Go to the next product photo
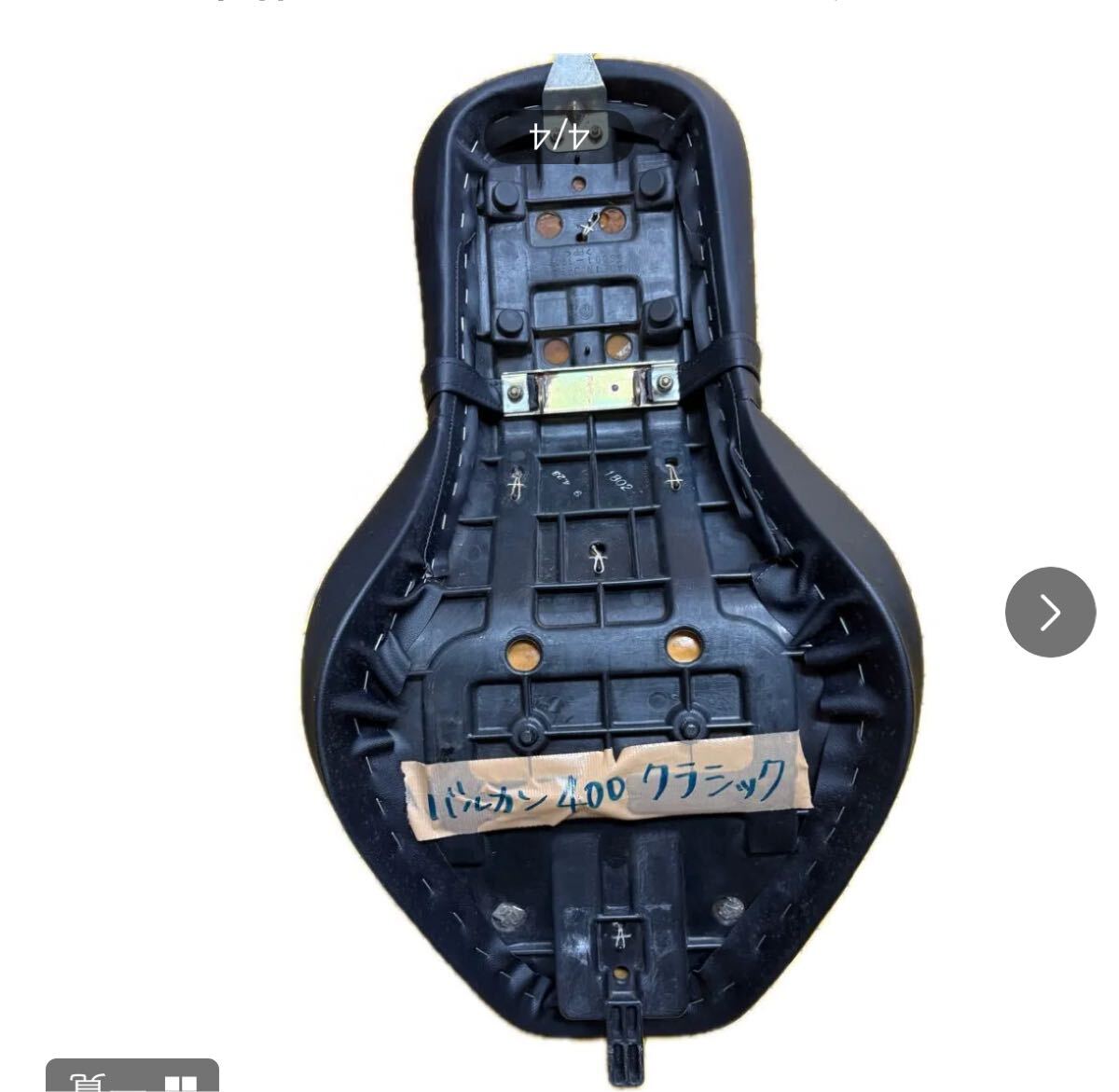The height and width of the screenshot is (1092, 1119). click(x=1050, y=612)
